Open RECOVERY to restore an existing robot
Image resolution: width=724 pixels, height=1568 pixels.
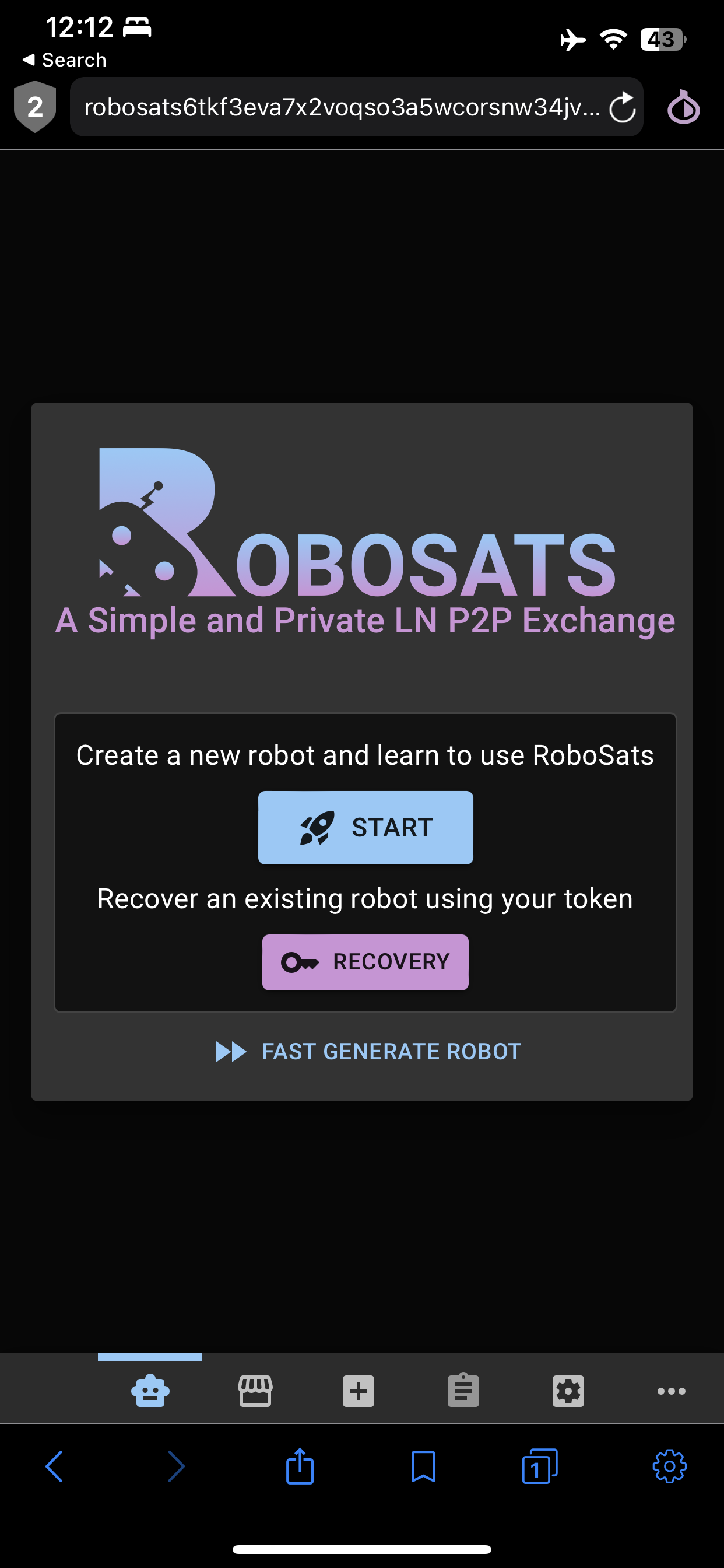tap(365, 962)
